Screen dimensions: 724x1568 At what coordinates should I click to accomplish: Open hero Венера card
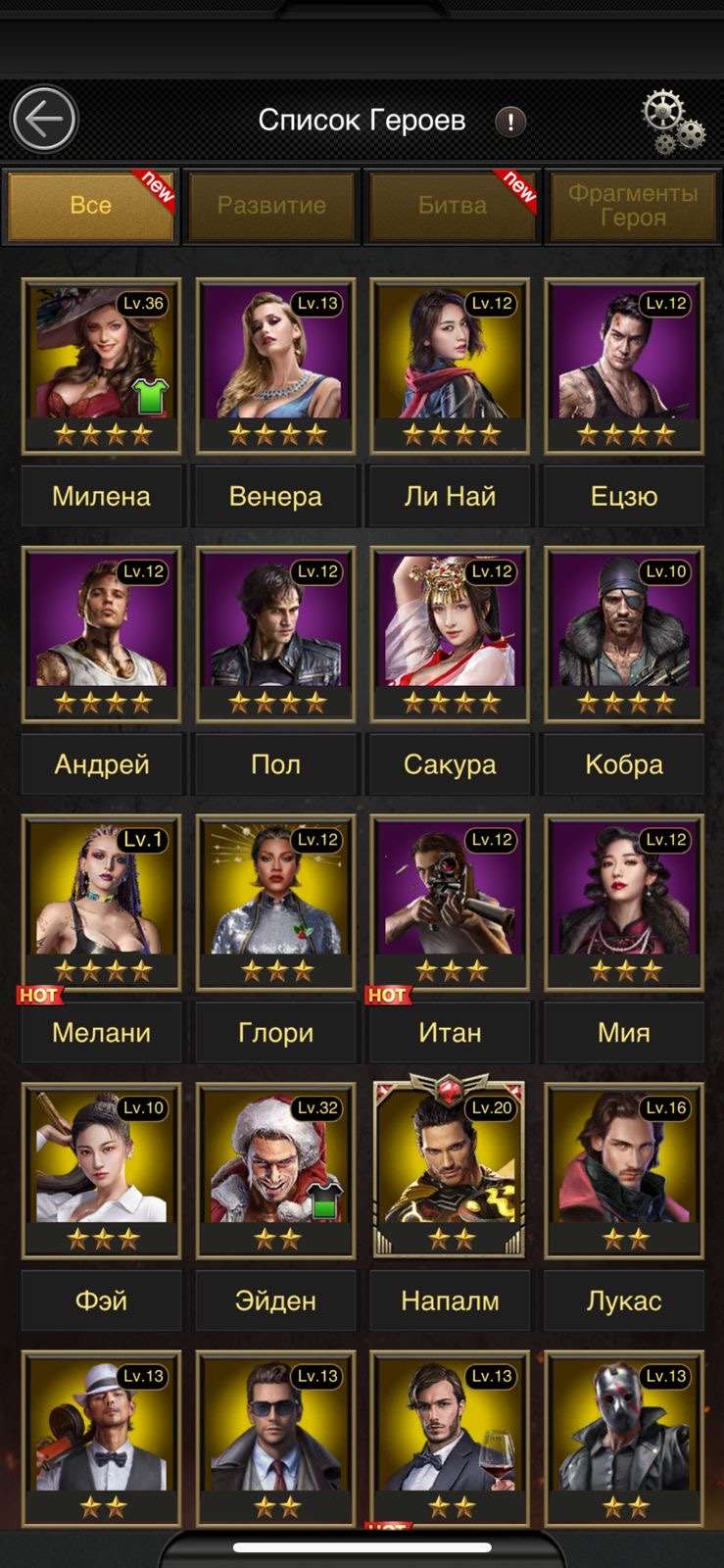click(x=275, y=365)
